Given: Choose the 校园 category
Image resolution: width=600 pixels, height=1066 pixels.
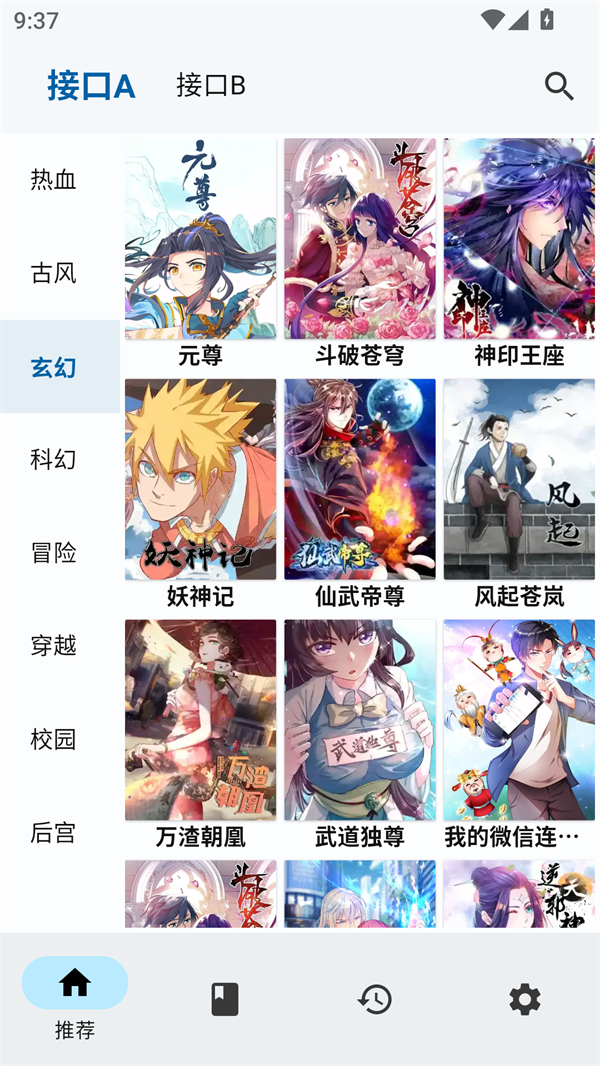Looking at the screenshot, I should click(x=54, y=740).
